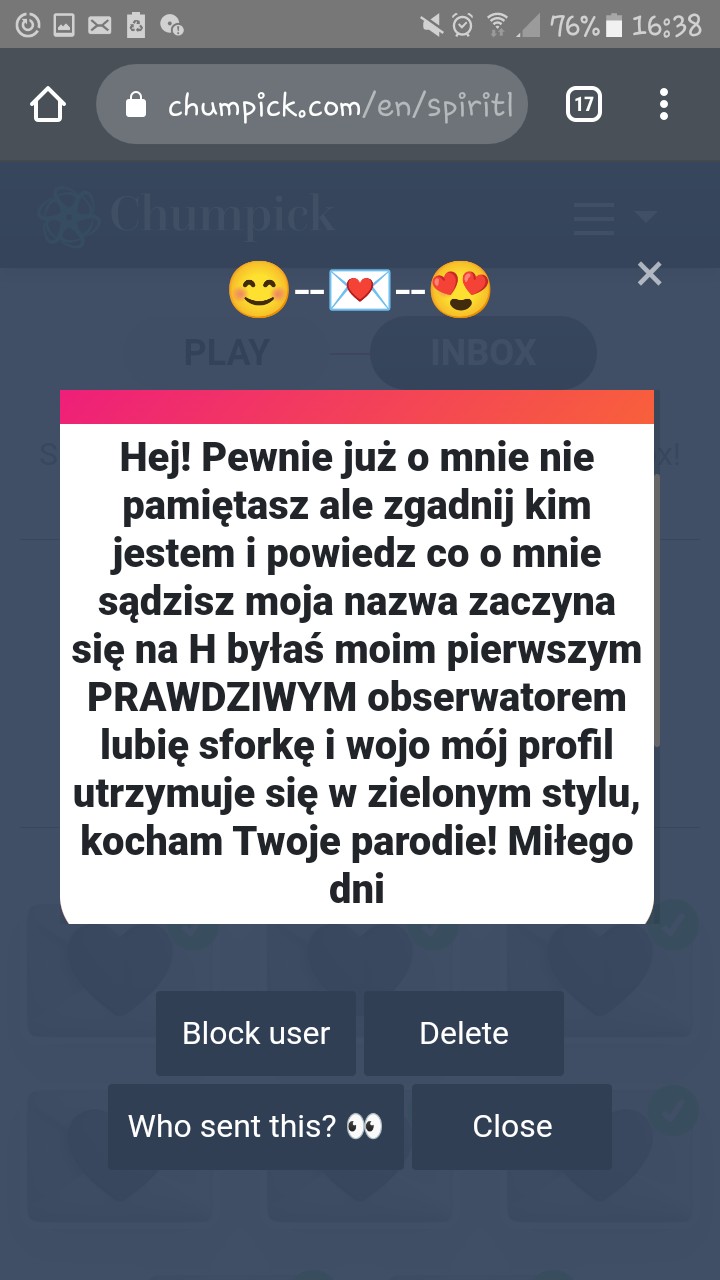Screen dimensions: 720x1280
Task: Delete this message
Action: click(x=463, y=1033)
